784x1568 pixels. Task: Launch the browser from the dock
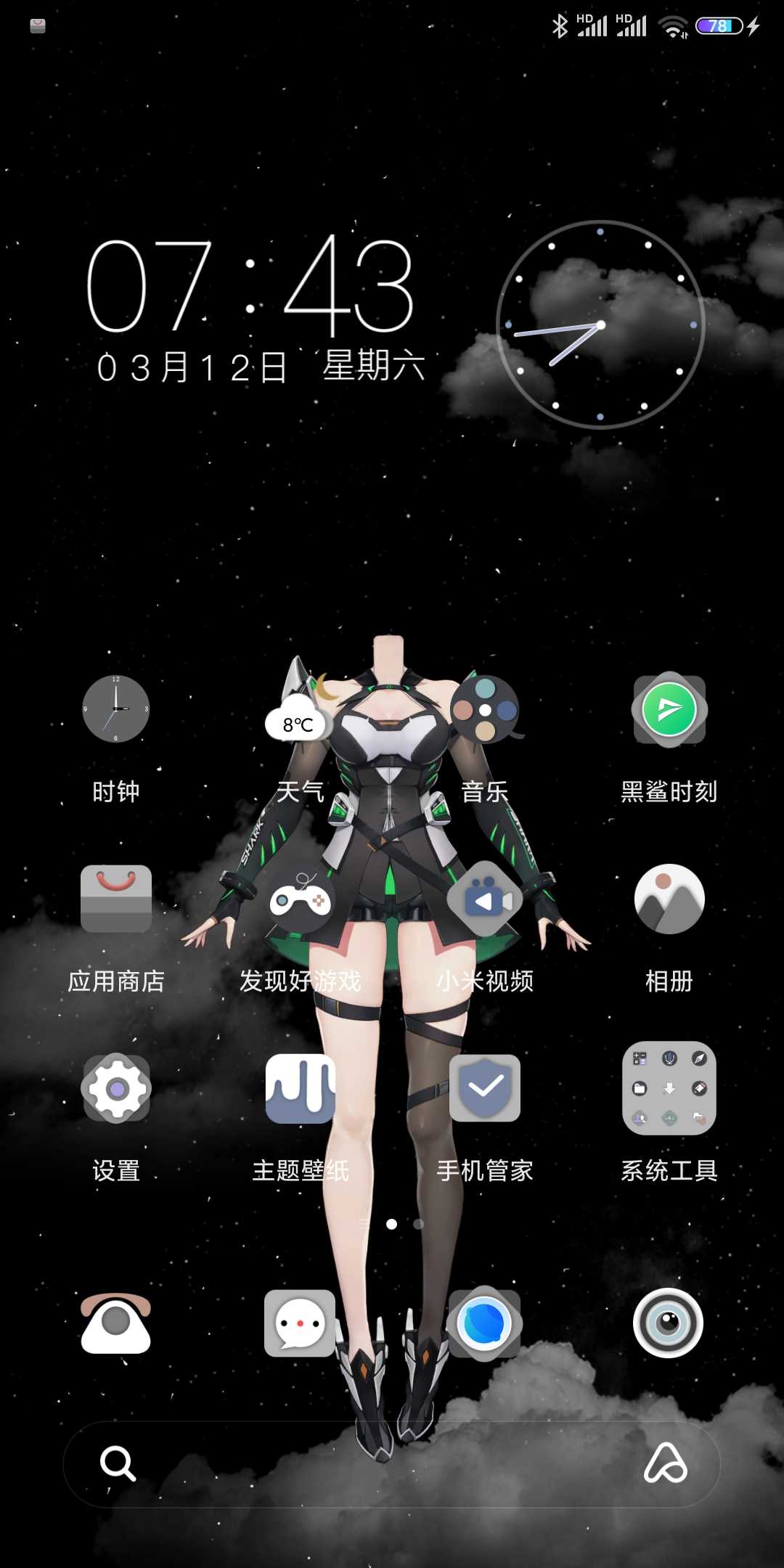(485, 1323)
